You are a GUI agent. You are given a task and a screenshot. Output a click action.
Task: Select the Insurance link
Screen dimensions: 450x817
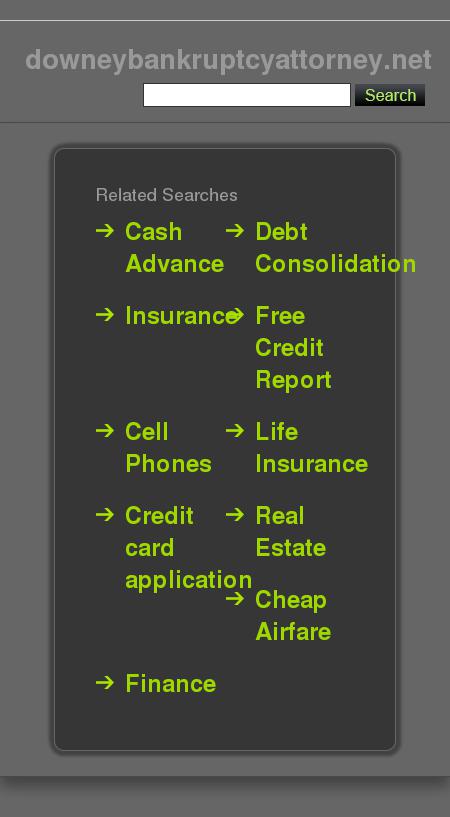(180, 316)
